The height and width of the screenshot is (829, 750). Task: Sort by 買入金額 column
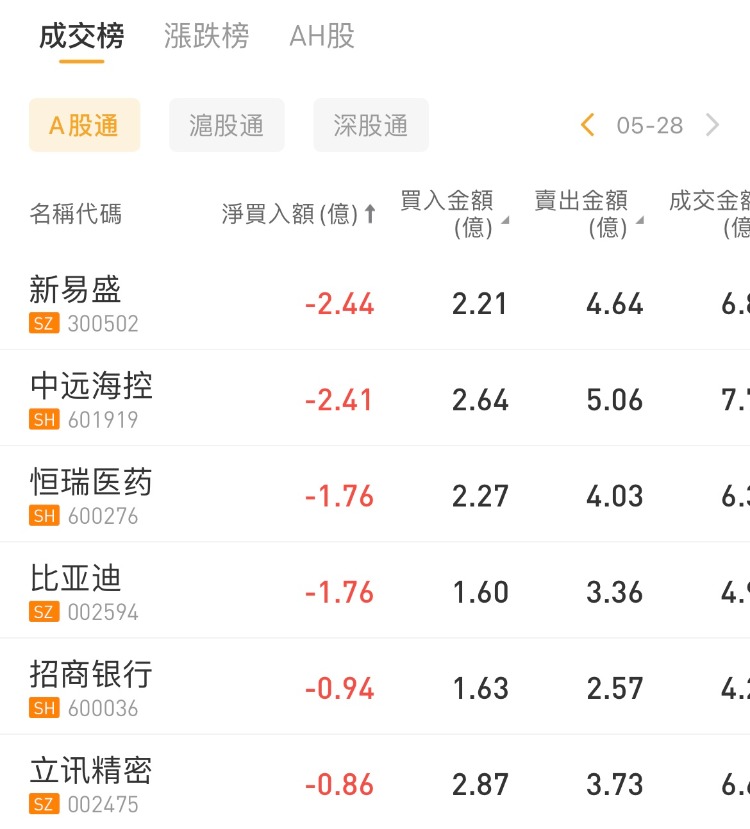453,214
